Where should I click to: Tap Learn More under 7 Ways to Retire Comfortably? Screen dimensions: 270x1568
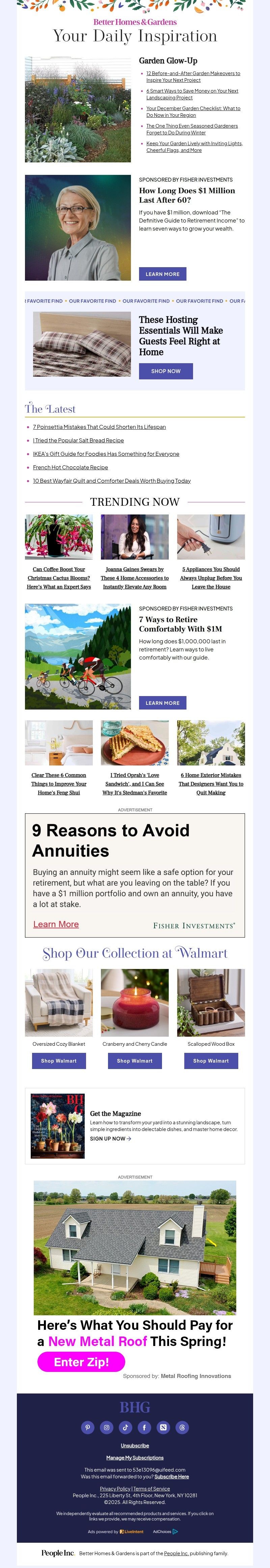pos(162,702)
